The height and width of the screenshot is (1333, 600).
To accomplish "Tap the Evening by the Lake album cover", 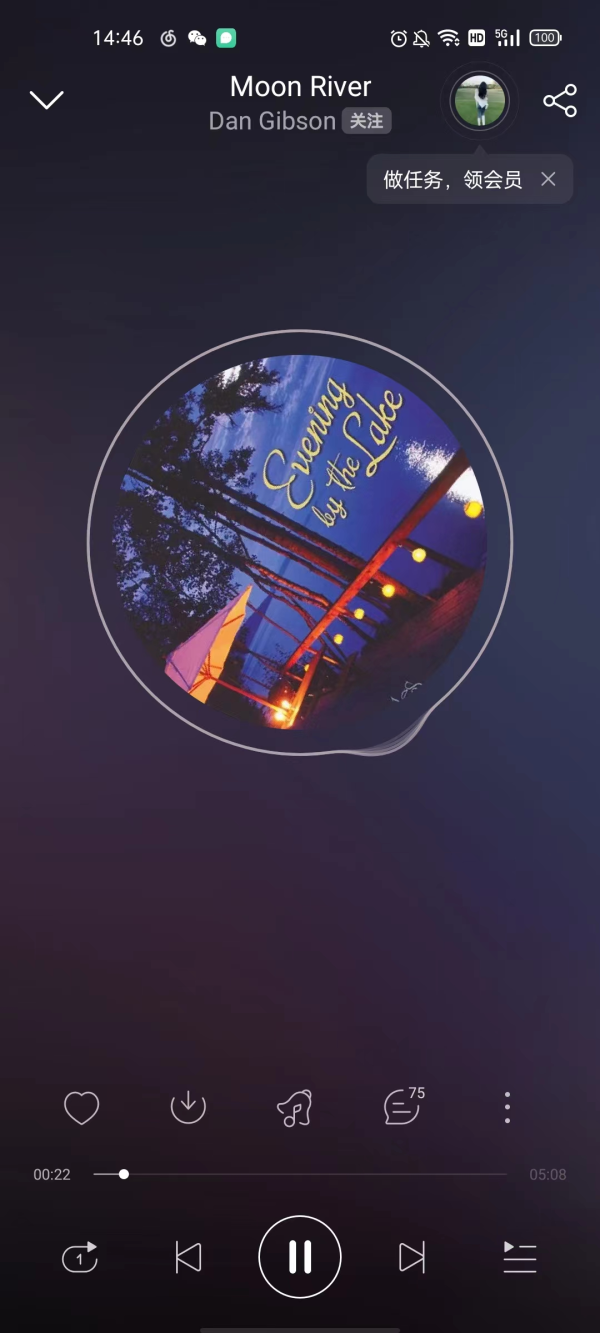I will click(300, 541).
